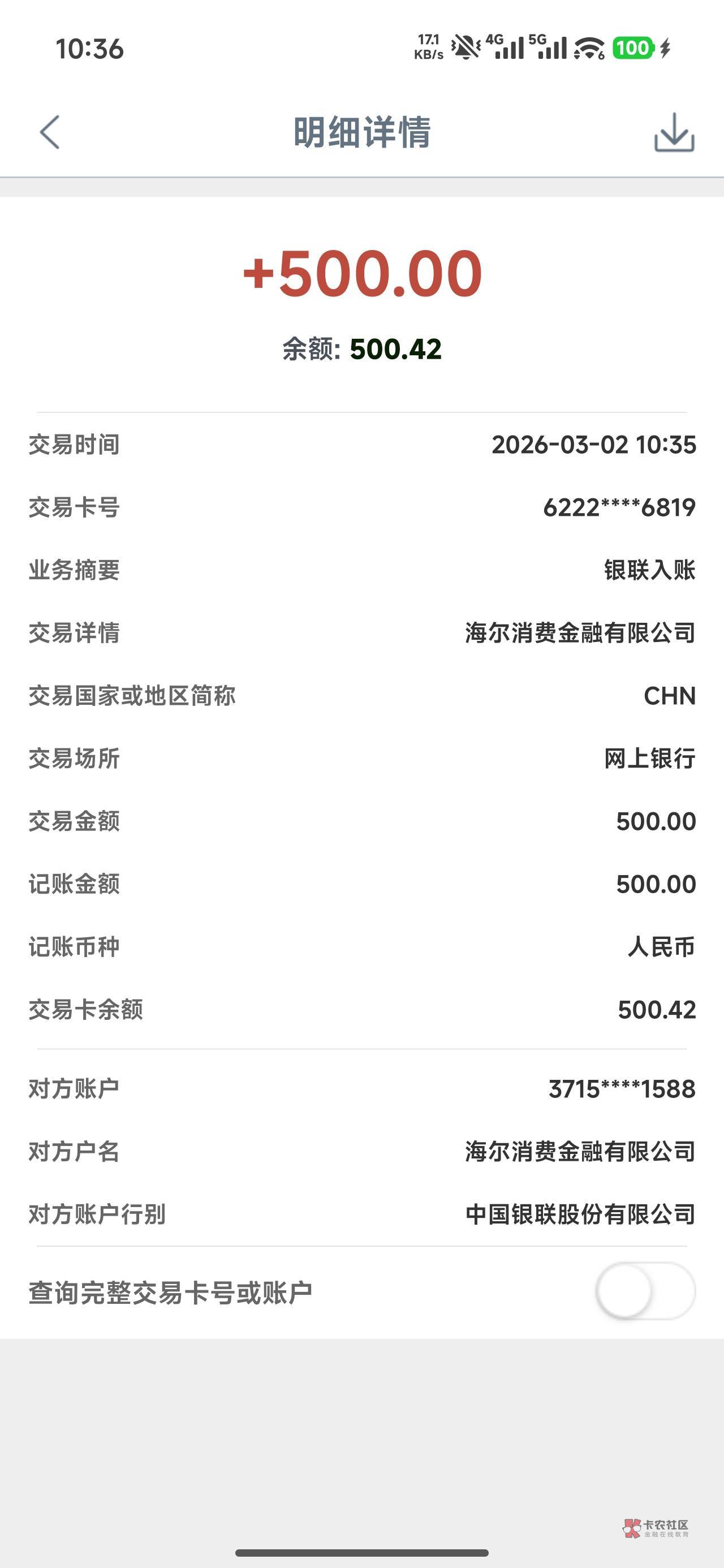Enable the 查询完整交易卡号或账户 switch
Image resolution: width=724 pixels, height=1568 pixels.
click(x=645, y=1291)
